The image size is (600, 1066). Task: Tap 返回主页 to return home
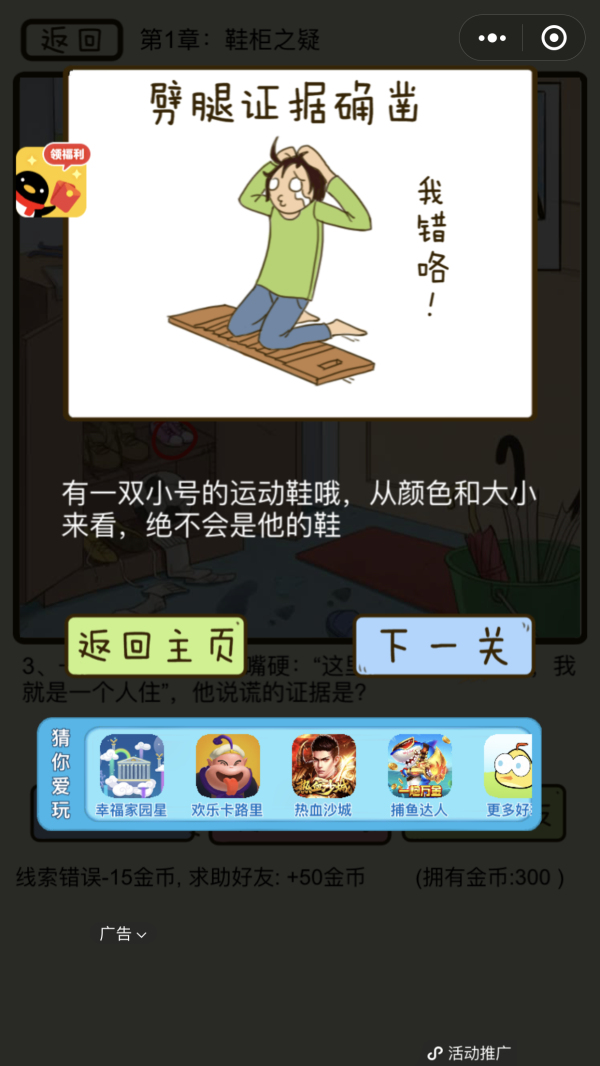[x=156, y=645]
